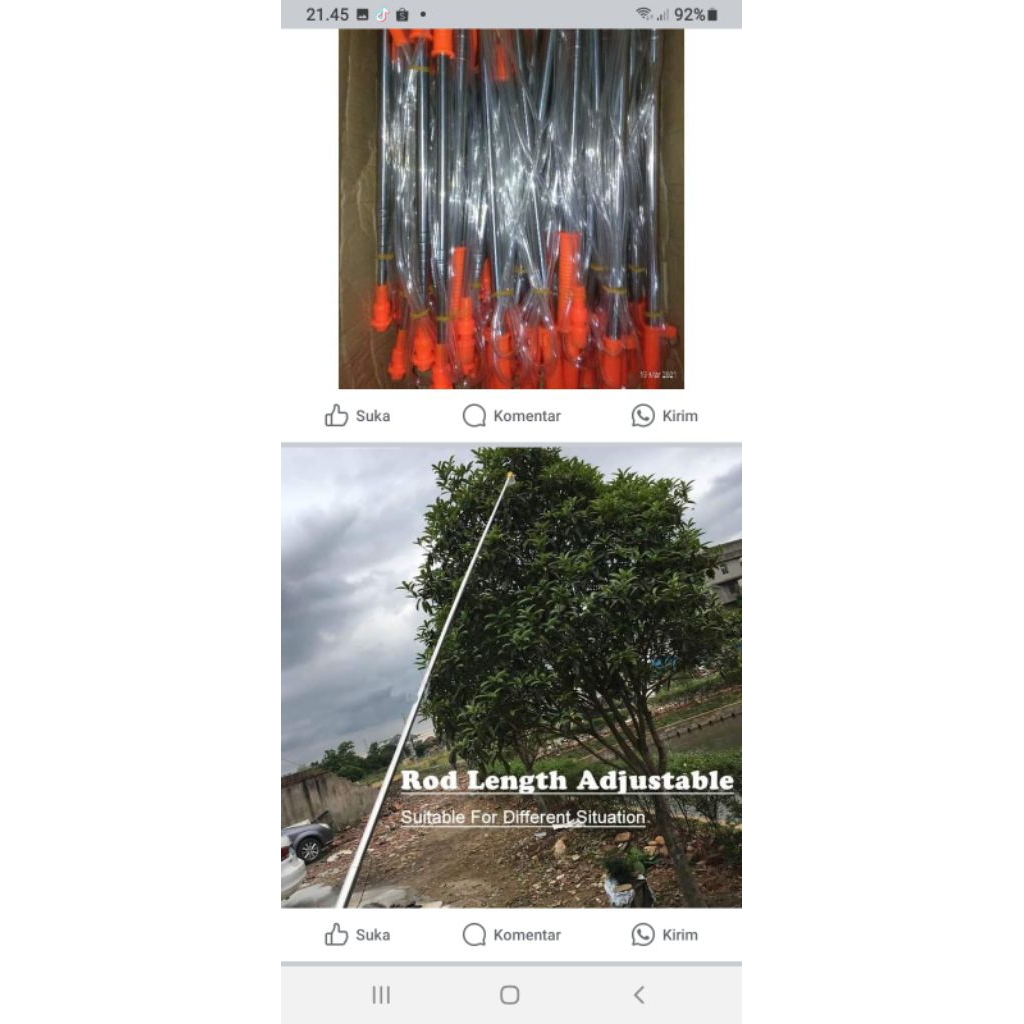
Task: Like the post with orange-handled rods
Action: pyautogui.click(x=357, y=416)
